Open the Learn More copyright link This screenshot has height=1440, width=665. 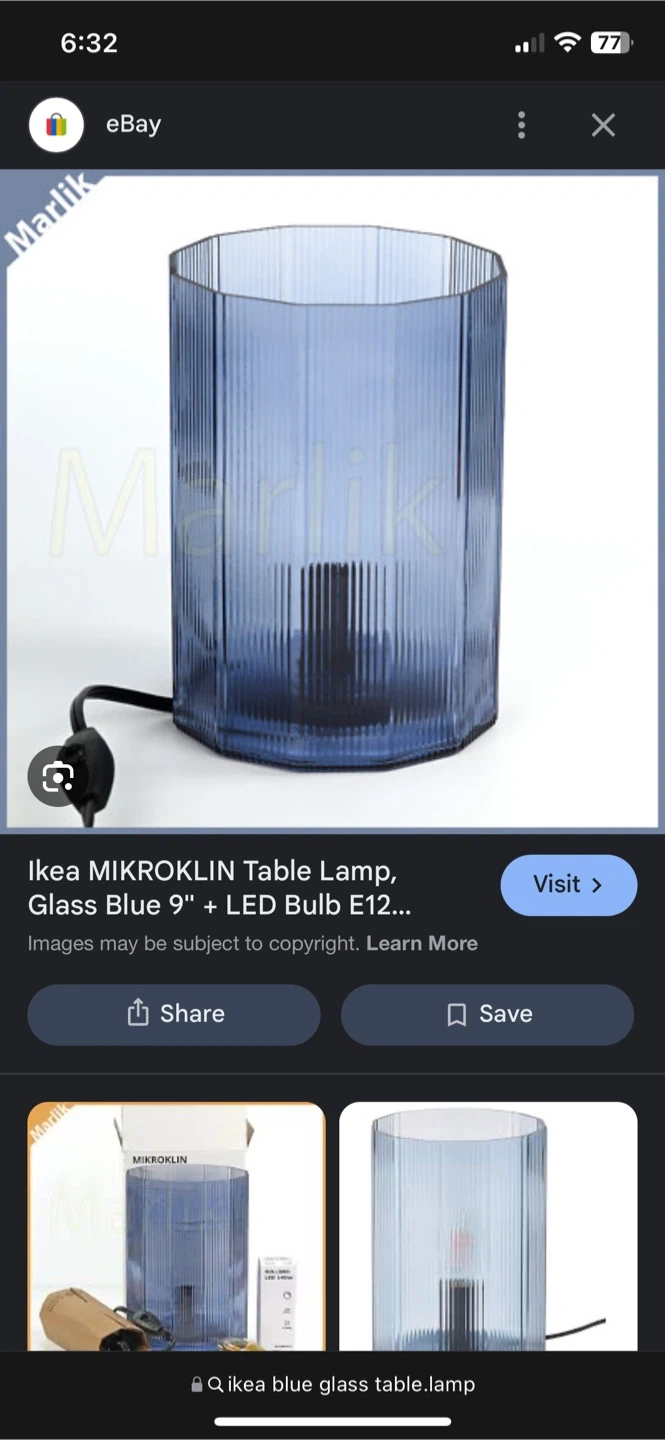tap(421, 943)
